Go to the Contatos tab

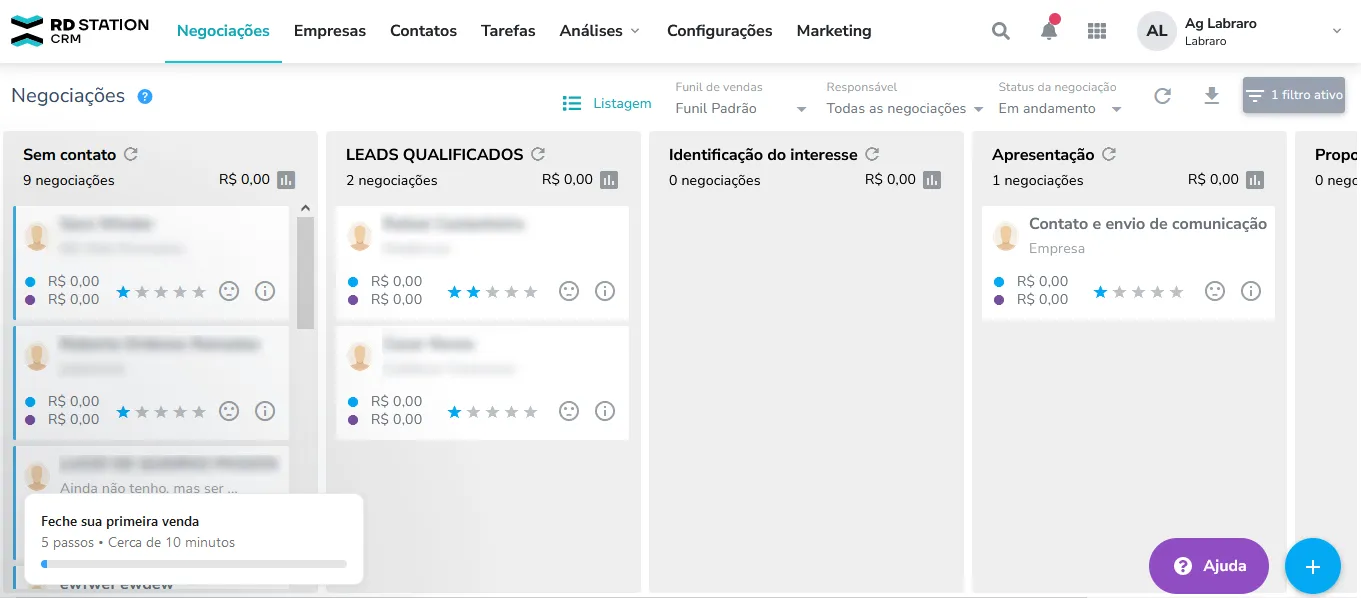point(423,31)
